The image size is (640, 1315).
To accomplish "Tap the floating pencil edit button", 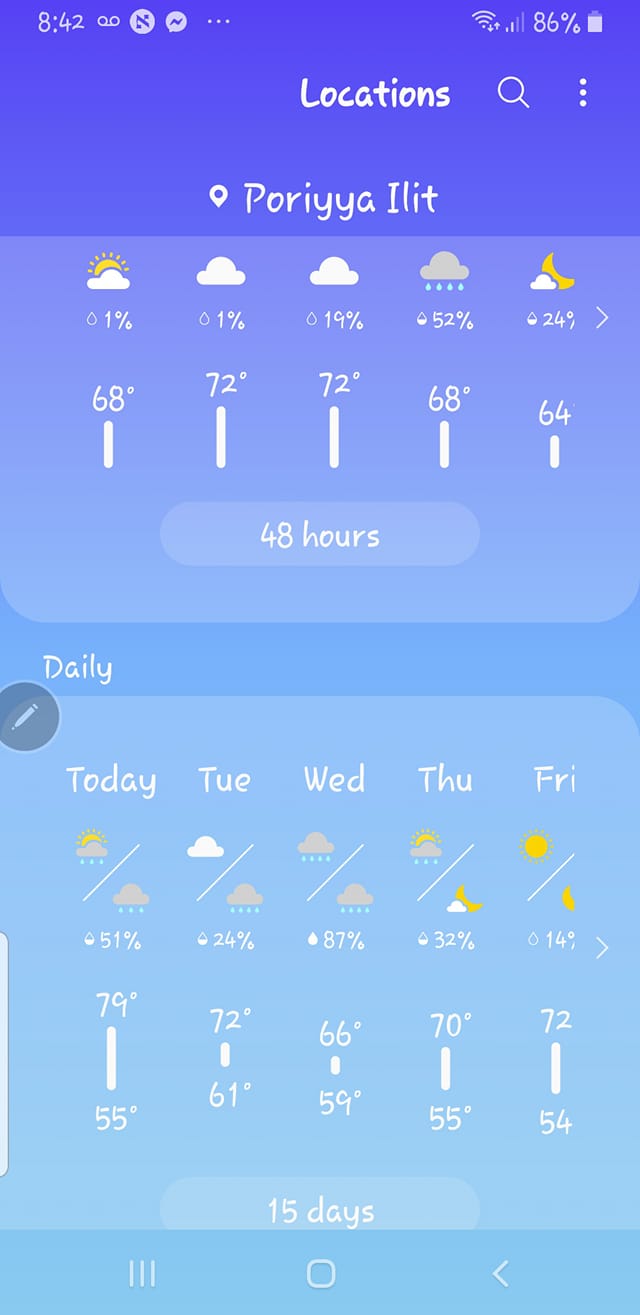I will coord(27,716).
